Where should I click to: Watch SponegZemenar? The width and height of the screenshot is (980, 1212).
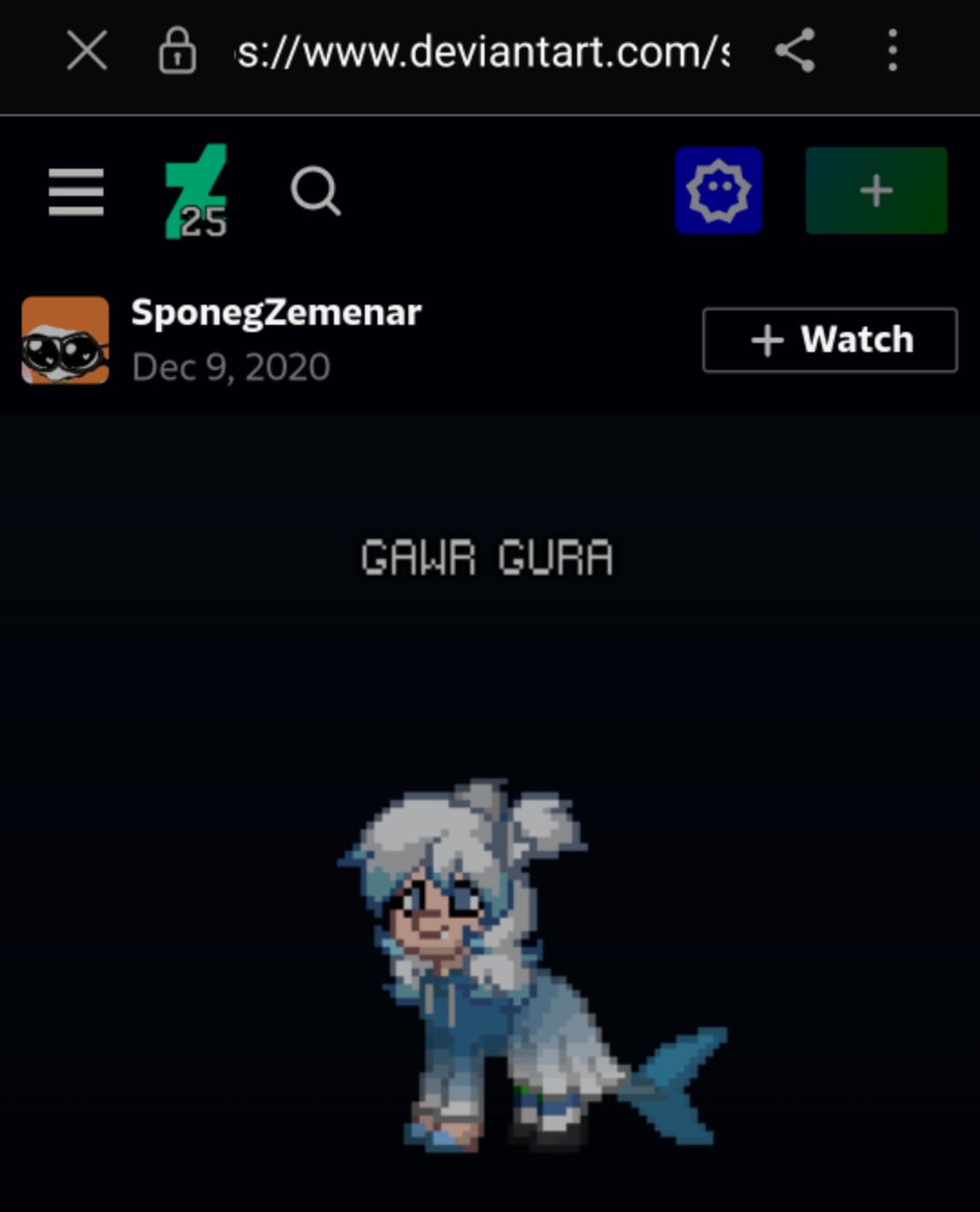829,340
